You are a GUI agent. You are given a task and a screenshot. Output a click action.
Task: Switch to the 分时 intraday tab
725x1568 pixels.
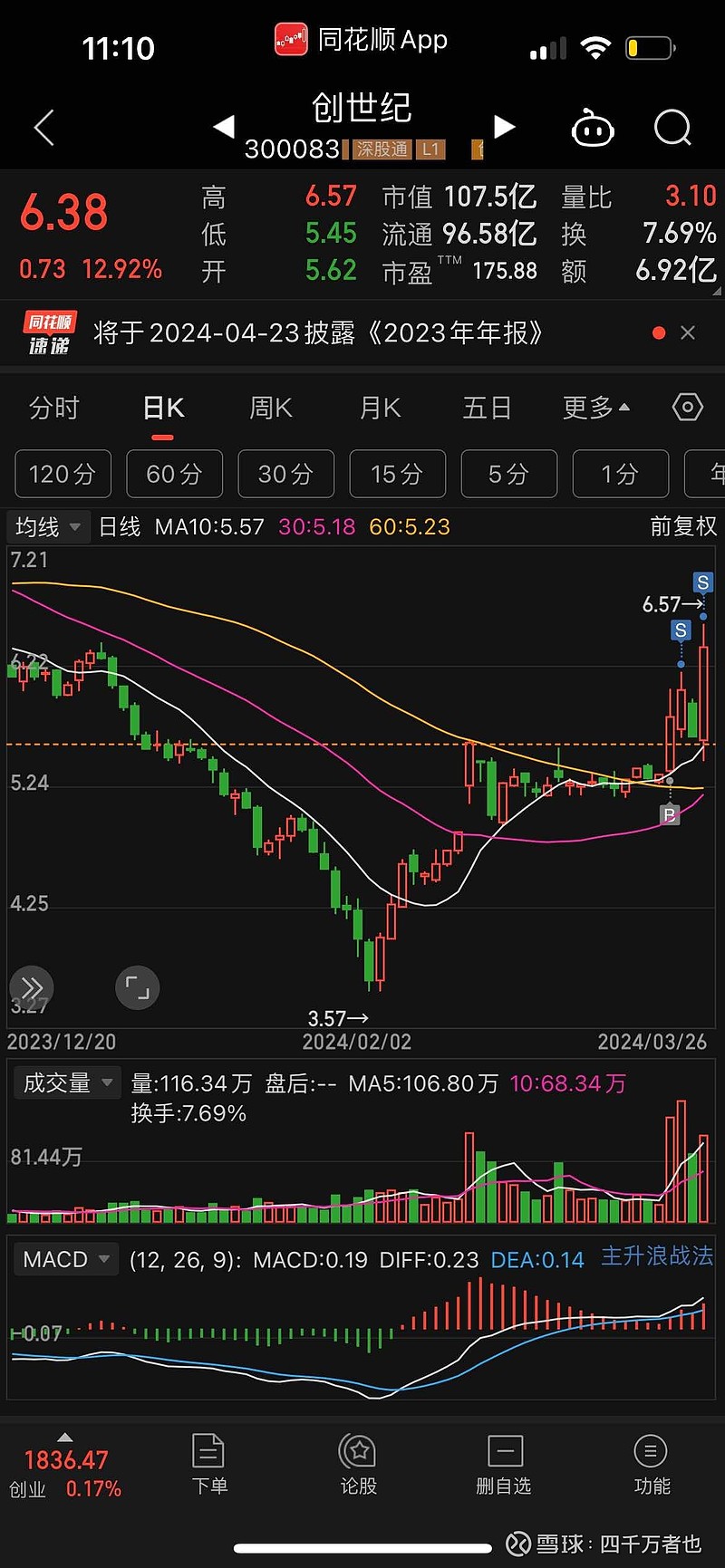(x=55, y=408)
